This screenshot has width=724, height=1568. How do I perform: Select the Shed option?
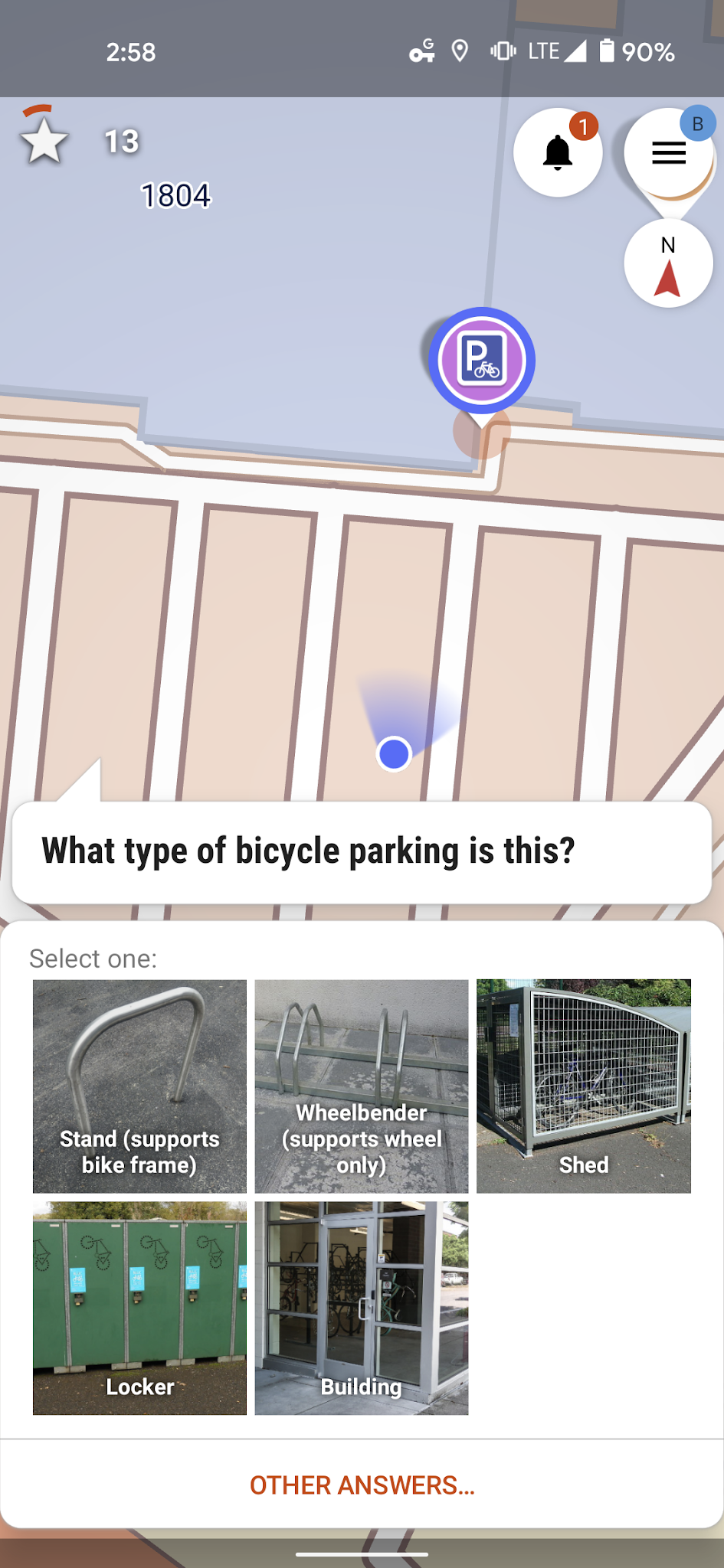584,1086
